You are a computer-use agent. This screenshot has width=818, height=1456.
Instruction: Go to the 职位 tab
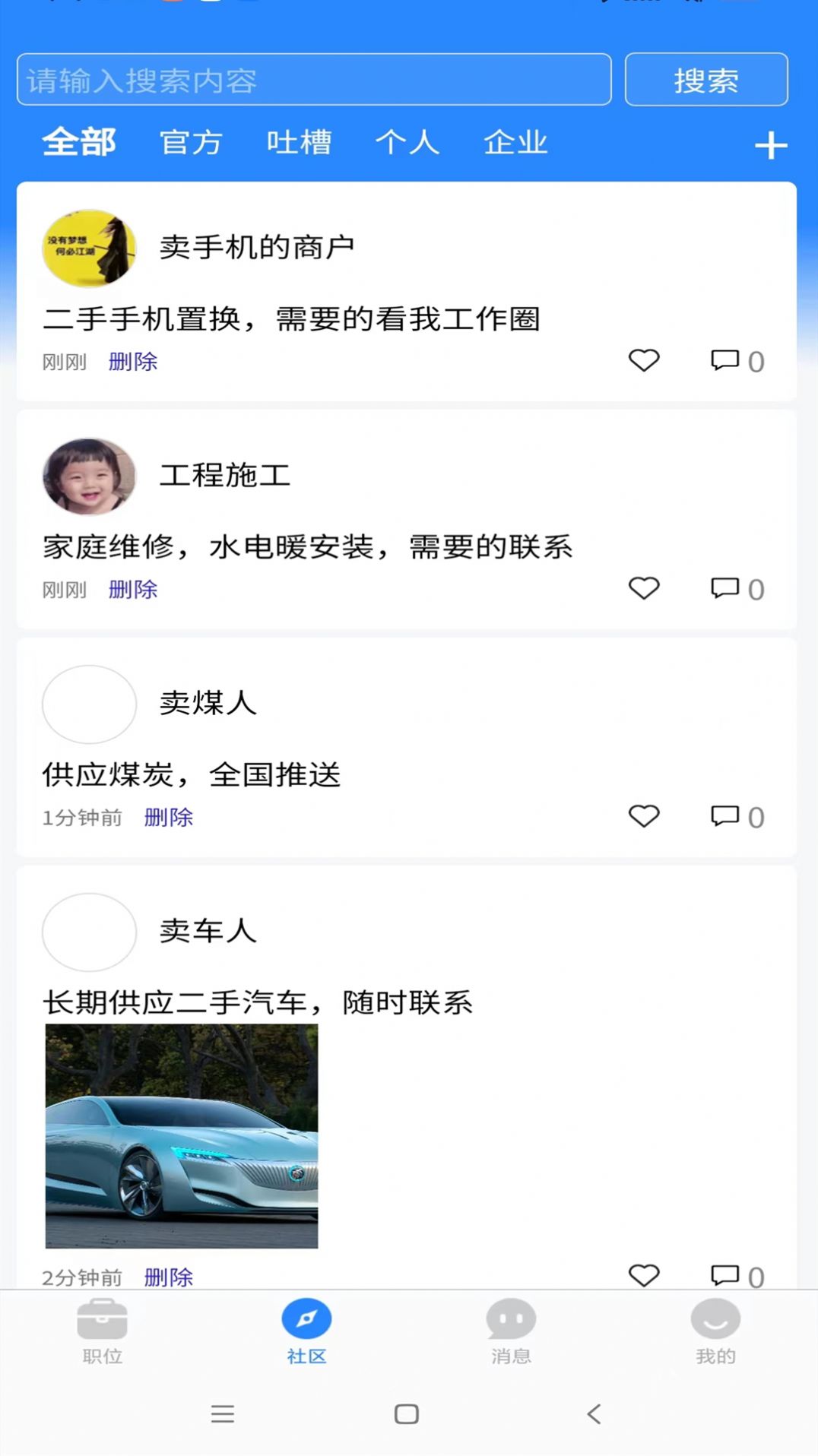[x=103, y=1331]
